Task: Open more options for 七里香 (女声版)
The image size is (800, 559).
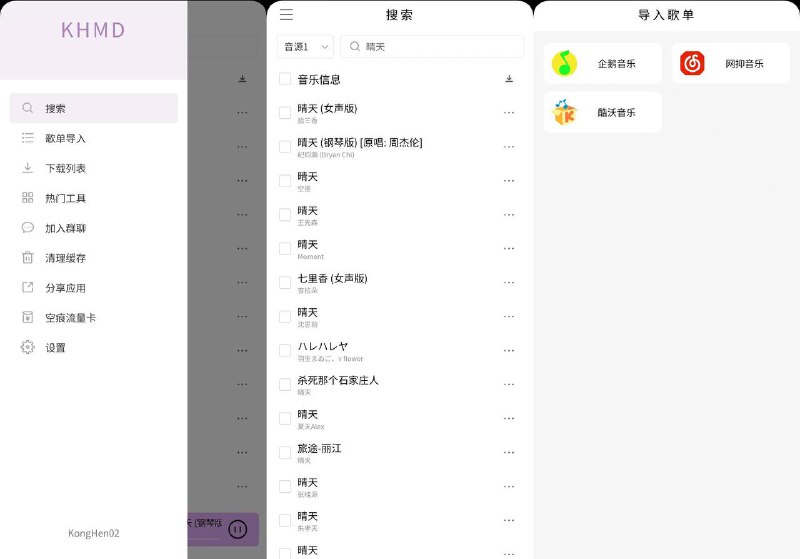Action: pos(509,283)
